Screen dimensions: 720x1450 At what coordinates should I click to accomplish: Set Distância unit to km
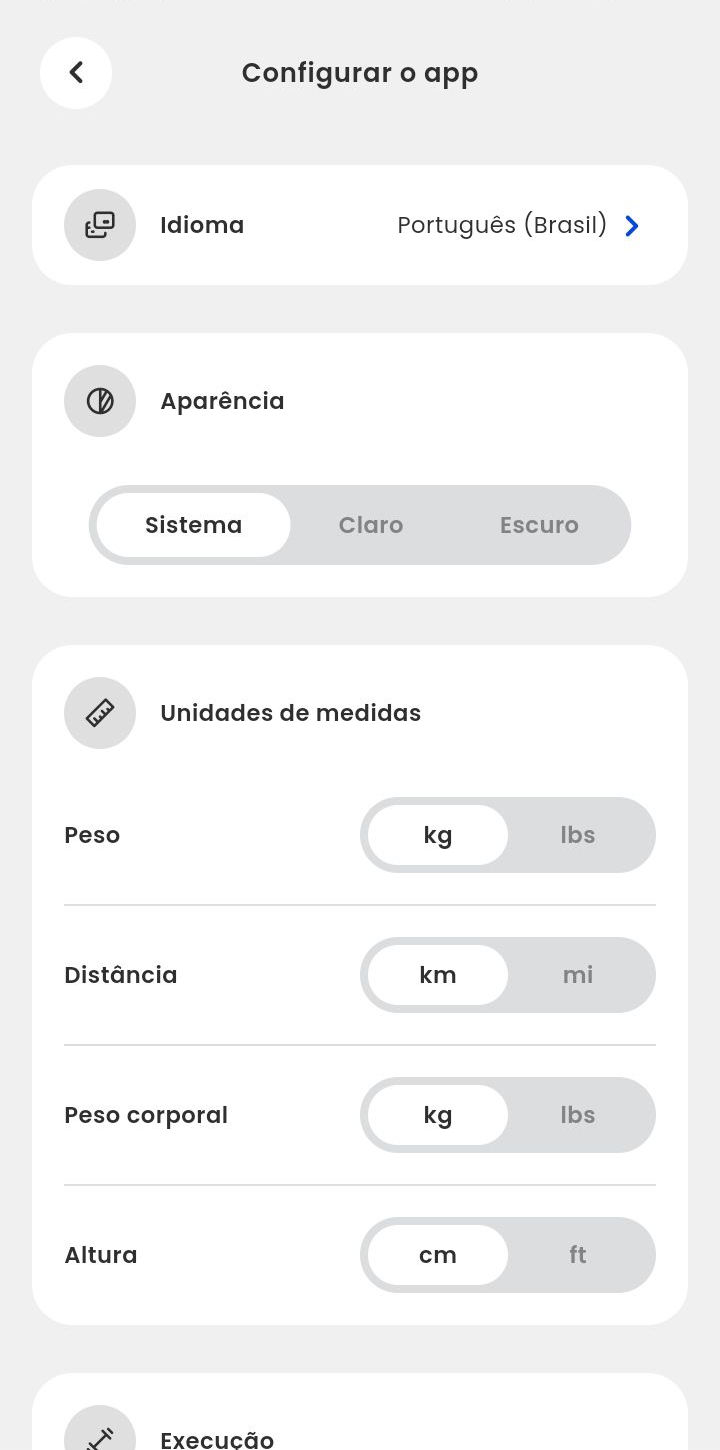pyautogui.click(x=438, y=975)
